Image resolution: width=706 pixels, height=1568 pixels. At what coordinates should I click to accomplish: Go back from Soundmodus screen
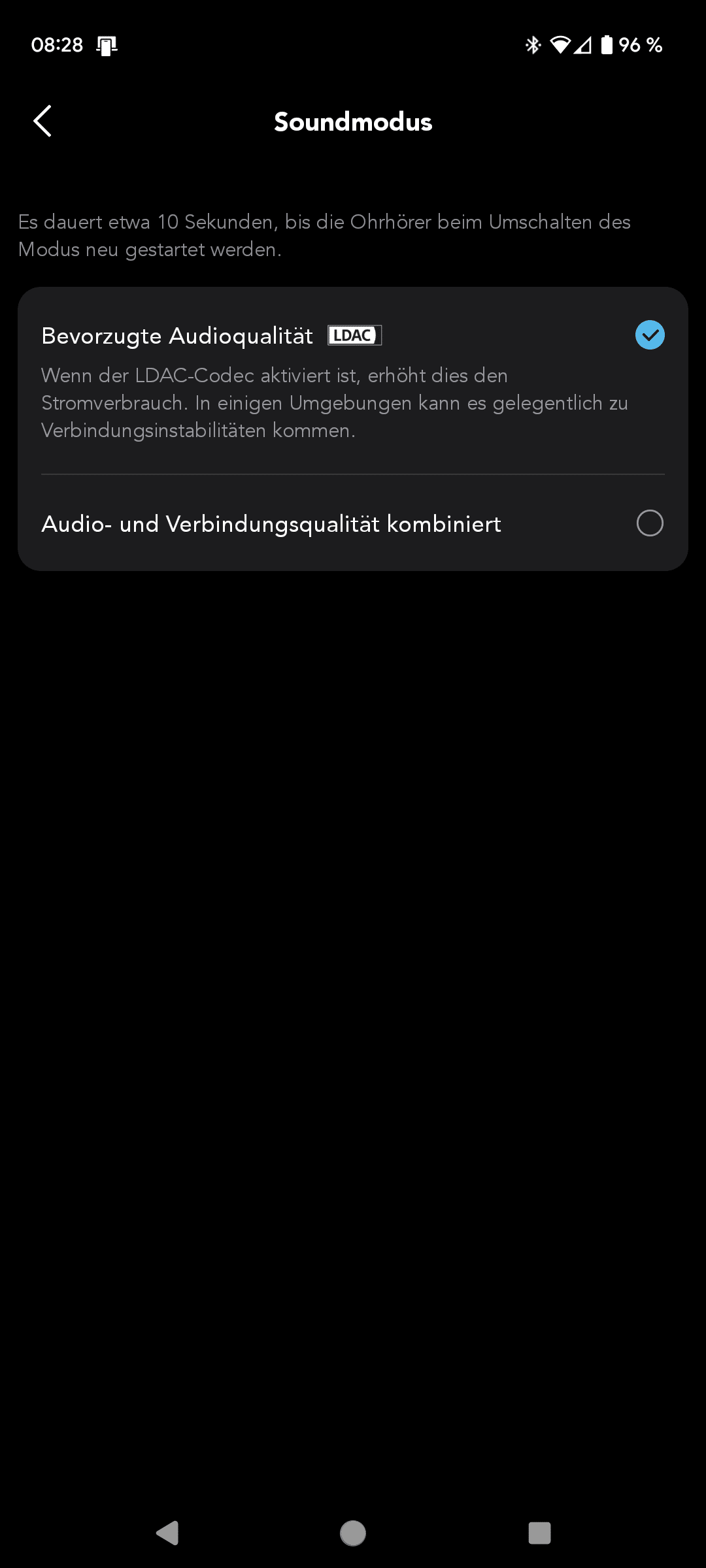click(42, 122)
